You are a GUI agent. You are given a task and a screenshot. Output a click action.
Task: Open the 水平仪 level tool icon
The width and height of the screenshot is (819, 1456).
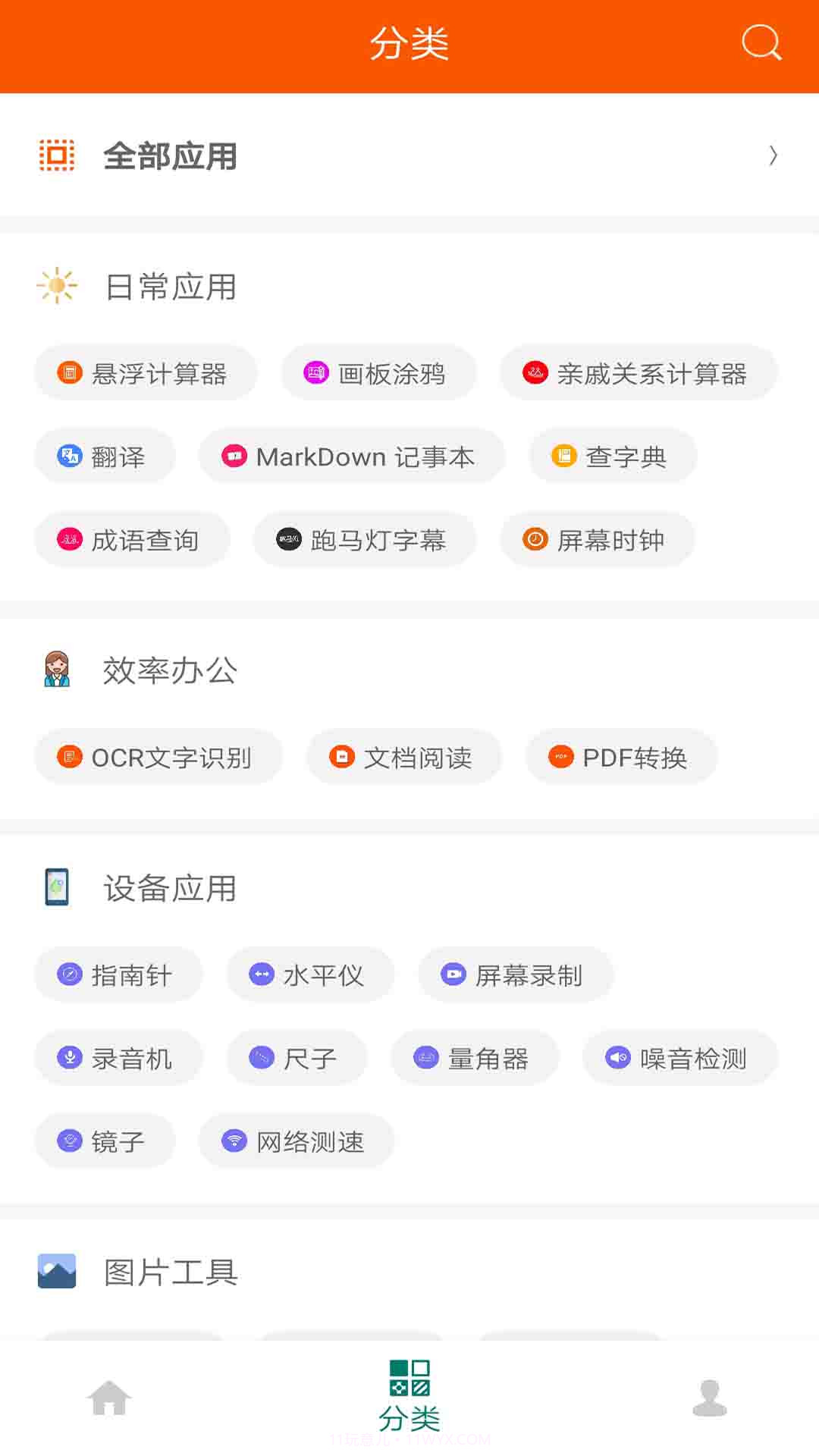tap(309, 974)
